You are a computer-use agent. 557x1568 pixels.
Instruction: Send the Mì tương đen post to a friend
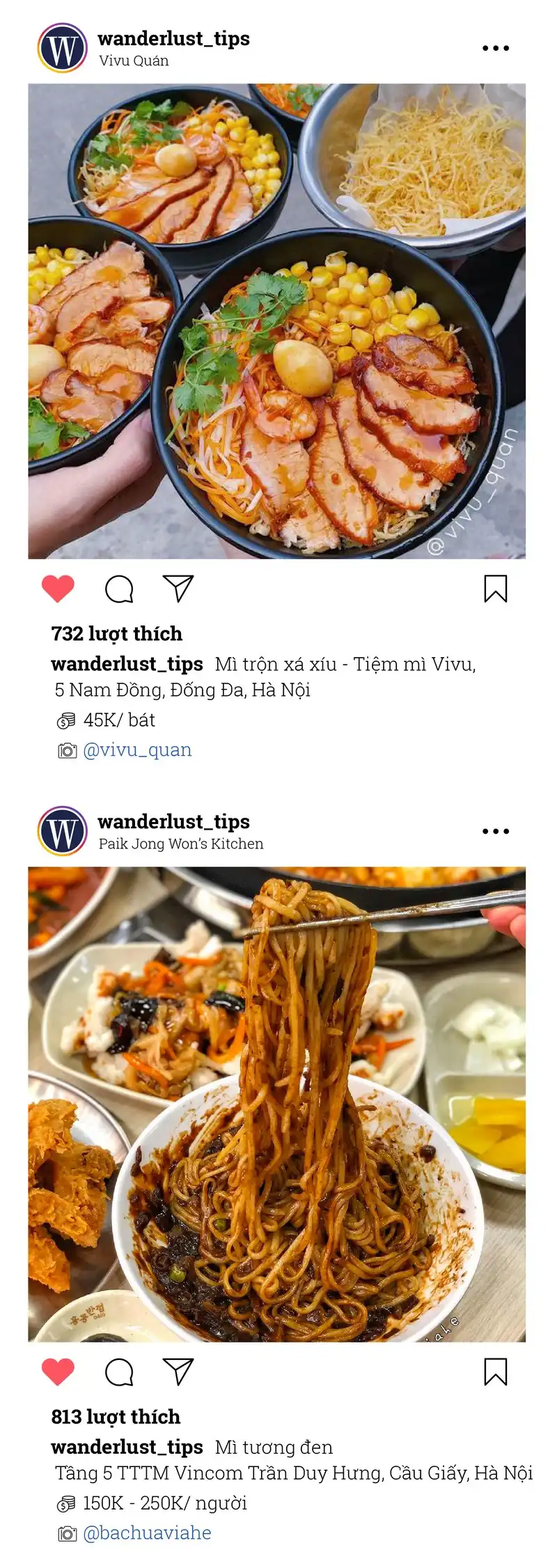(178, 1372)
